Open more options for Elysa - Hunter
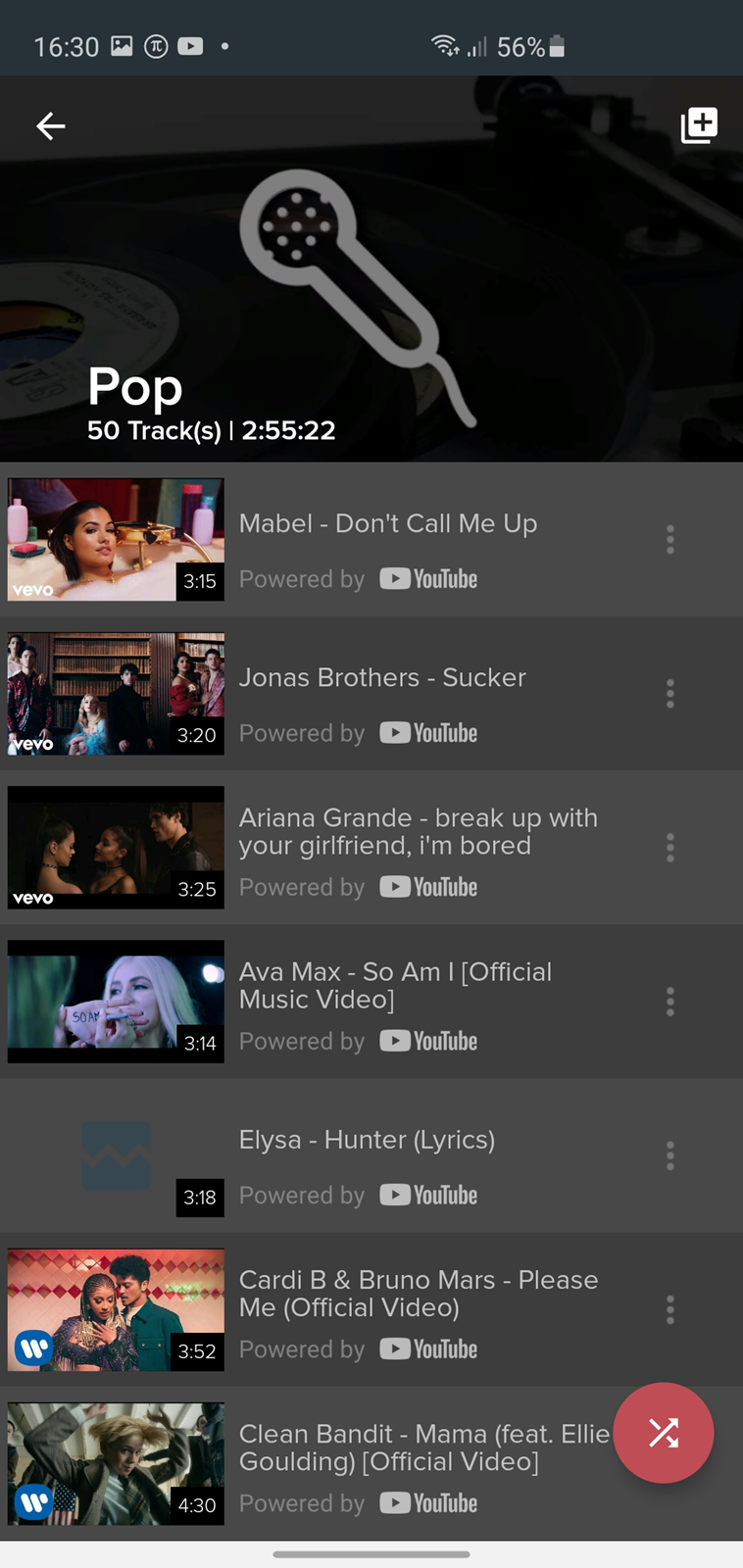The height and width of the screenshot is (1568, 743). pos(670,1154)
